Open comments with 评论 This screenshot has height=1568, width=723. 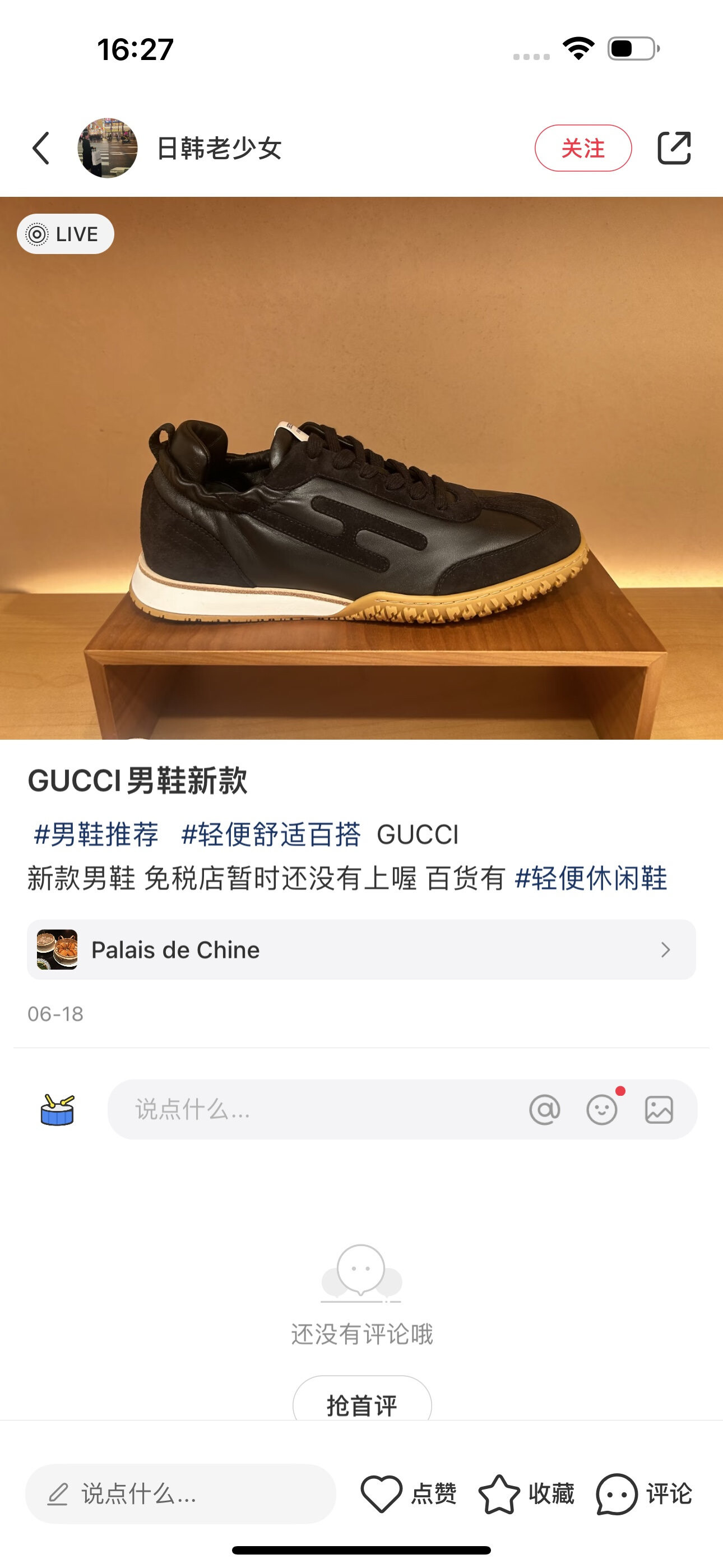[x=644, y=1494]
